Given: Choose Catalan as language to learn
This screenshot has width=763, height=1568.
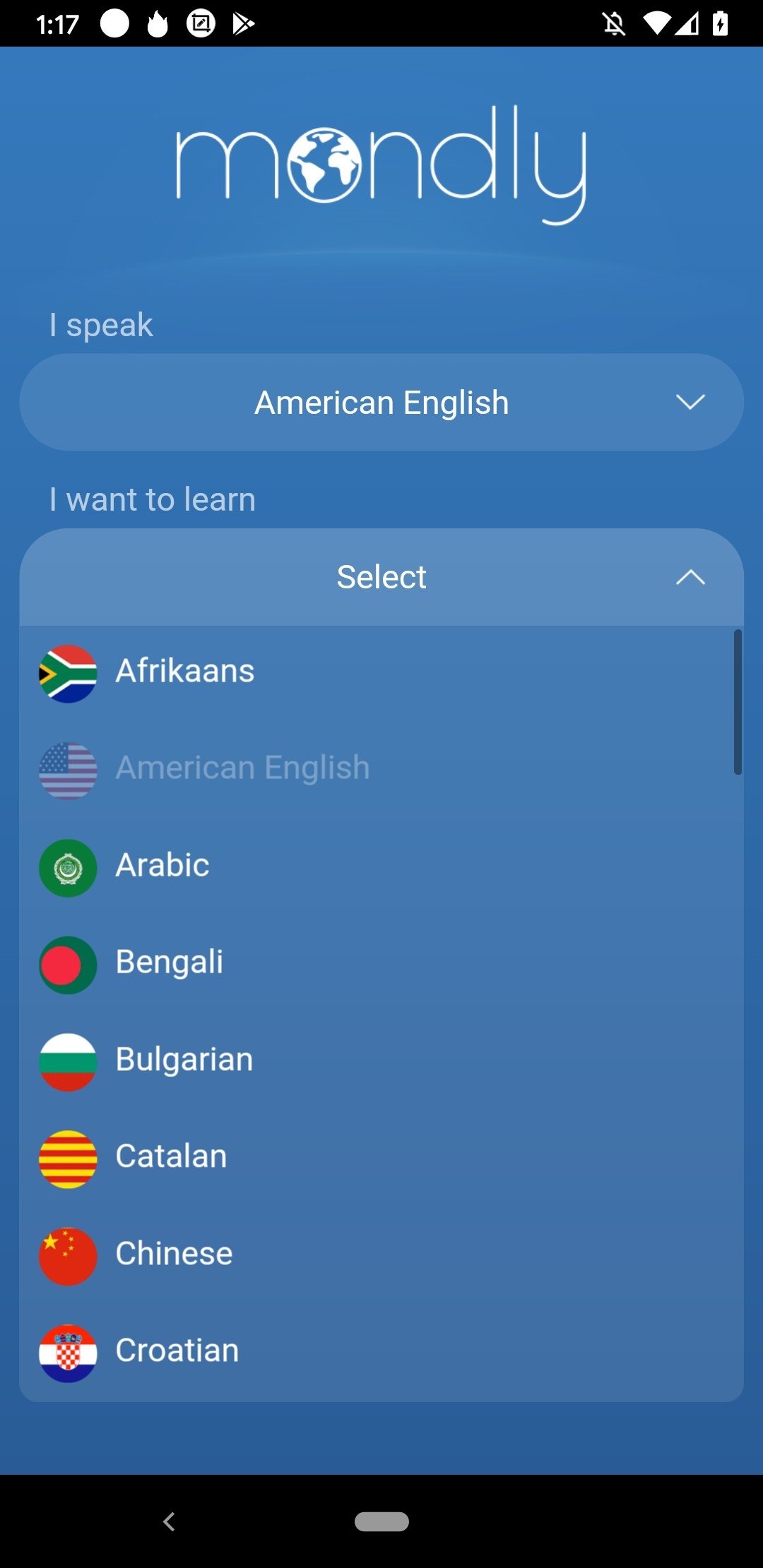Looking at the screenshot, I should point(171,1156).
